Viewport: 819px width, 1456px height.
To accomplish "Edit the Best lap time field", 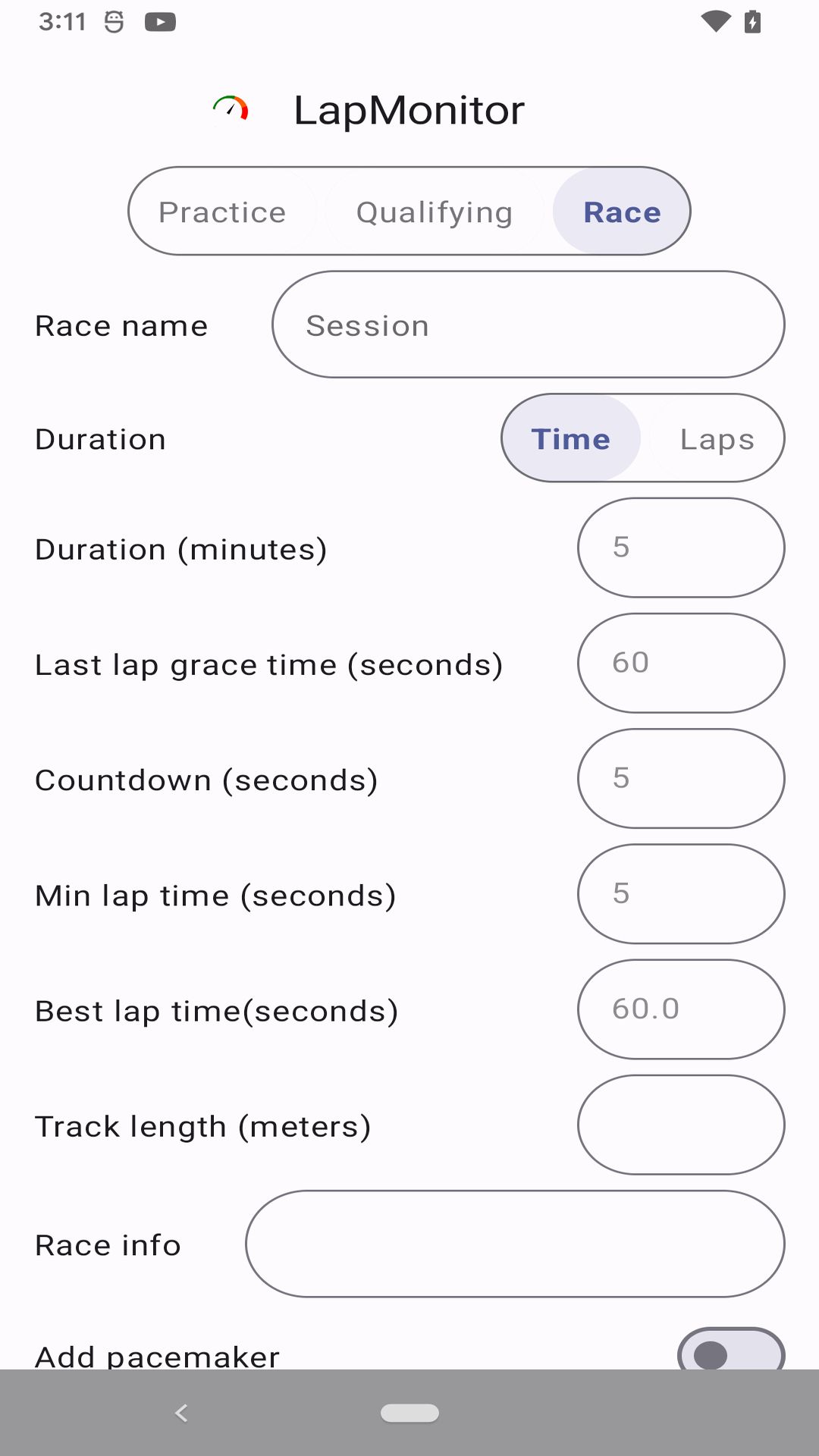I will (680, 1009).
